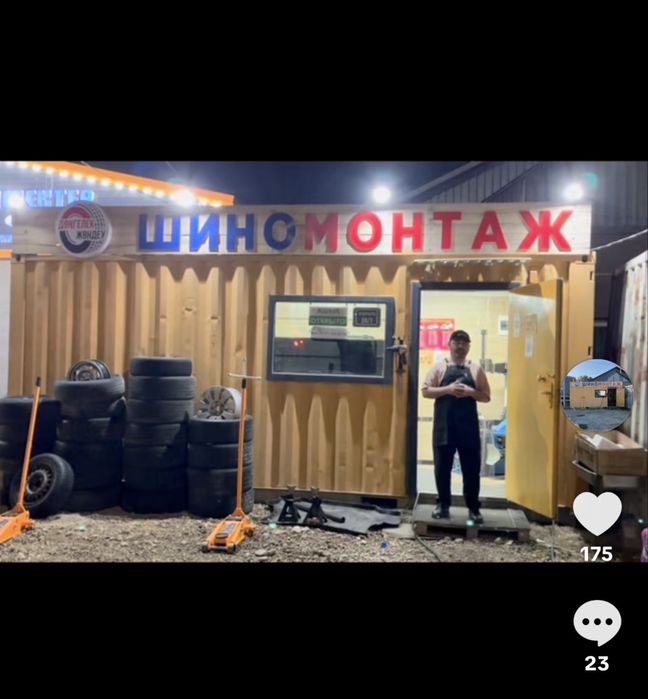Open the creator's round profile avatar
This screenshot has width=648, height=699.
(x=597, y=395)
